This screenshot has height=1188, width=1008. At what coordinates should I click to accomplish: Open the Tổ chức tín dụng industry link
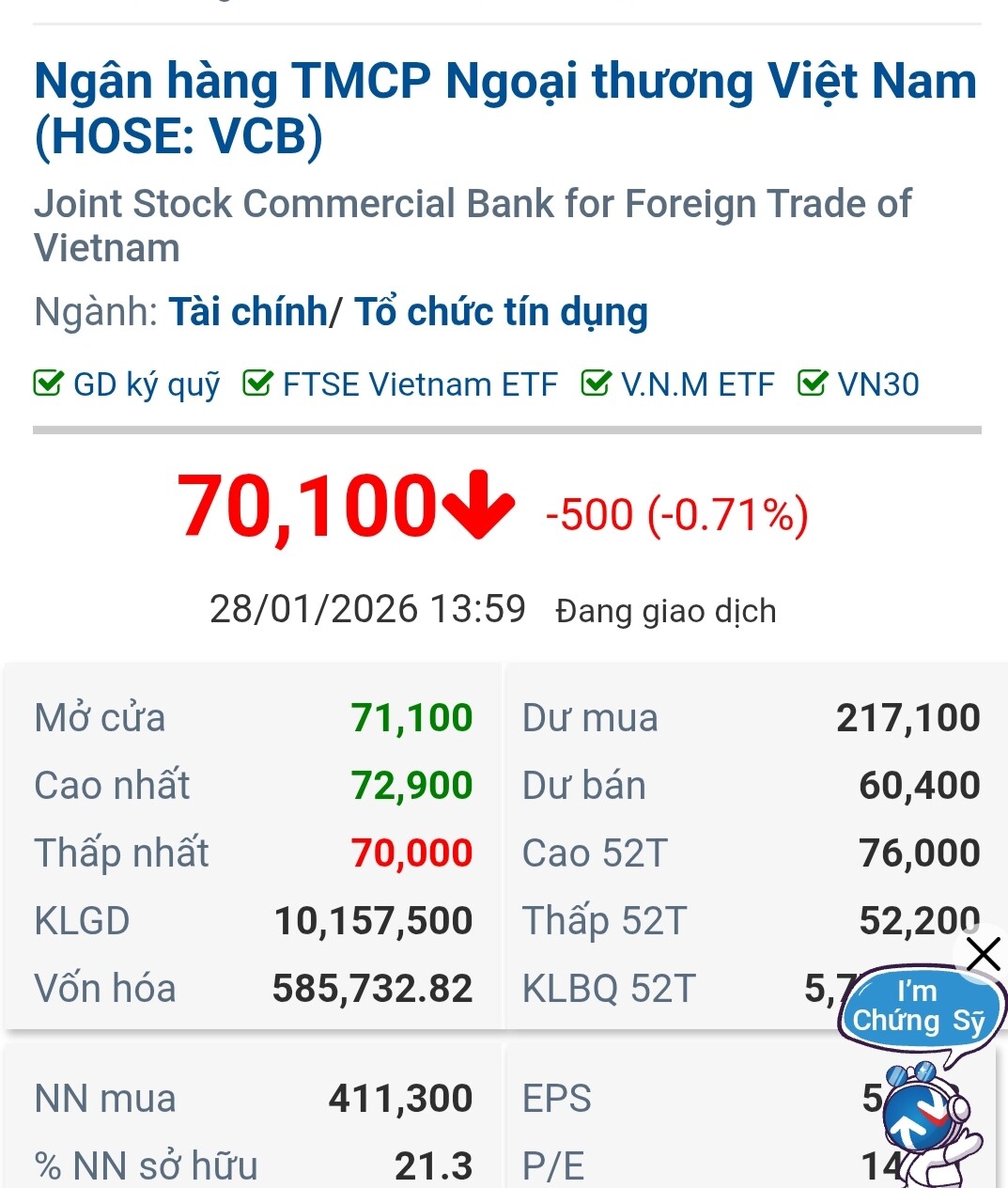click(501, 312)
